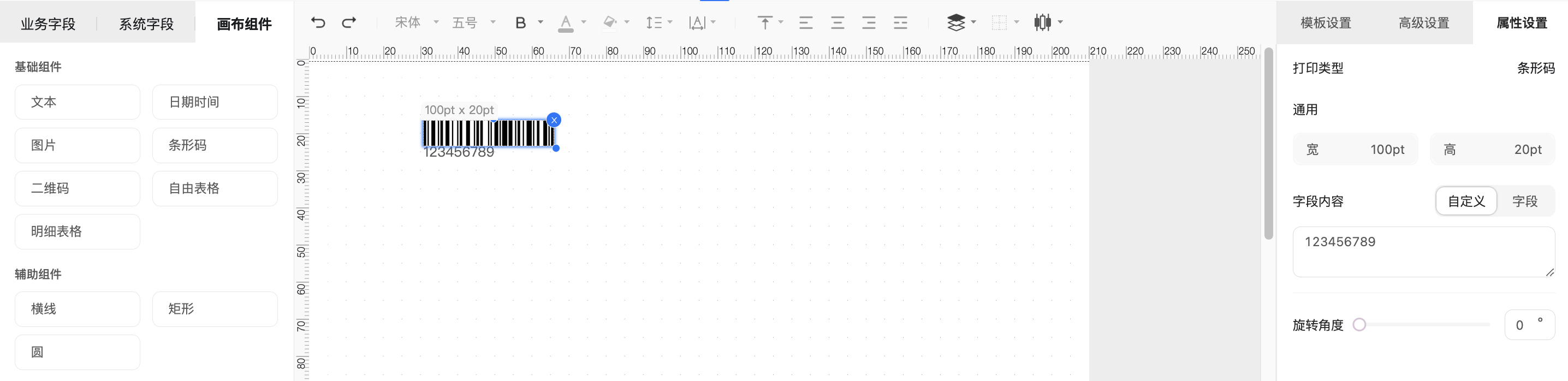Open the 模板设置 tab
1568x381 pixels.
point(1326,23)
